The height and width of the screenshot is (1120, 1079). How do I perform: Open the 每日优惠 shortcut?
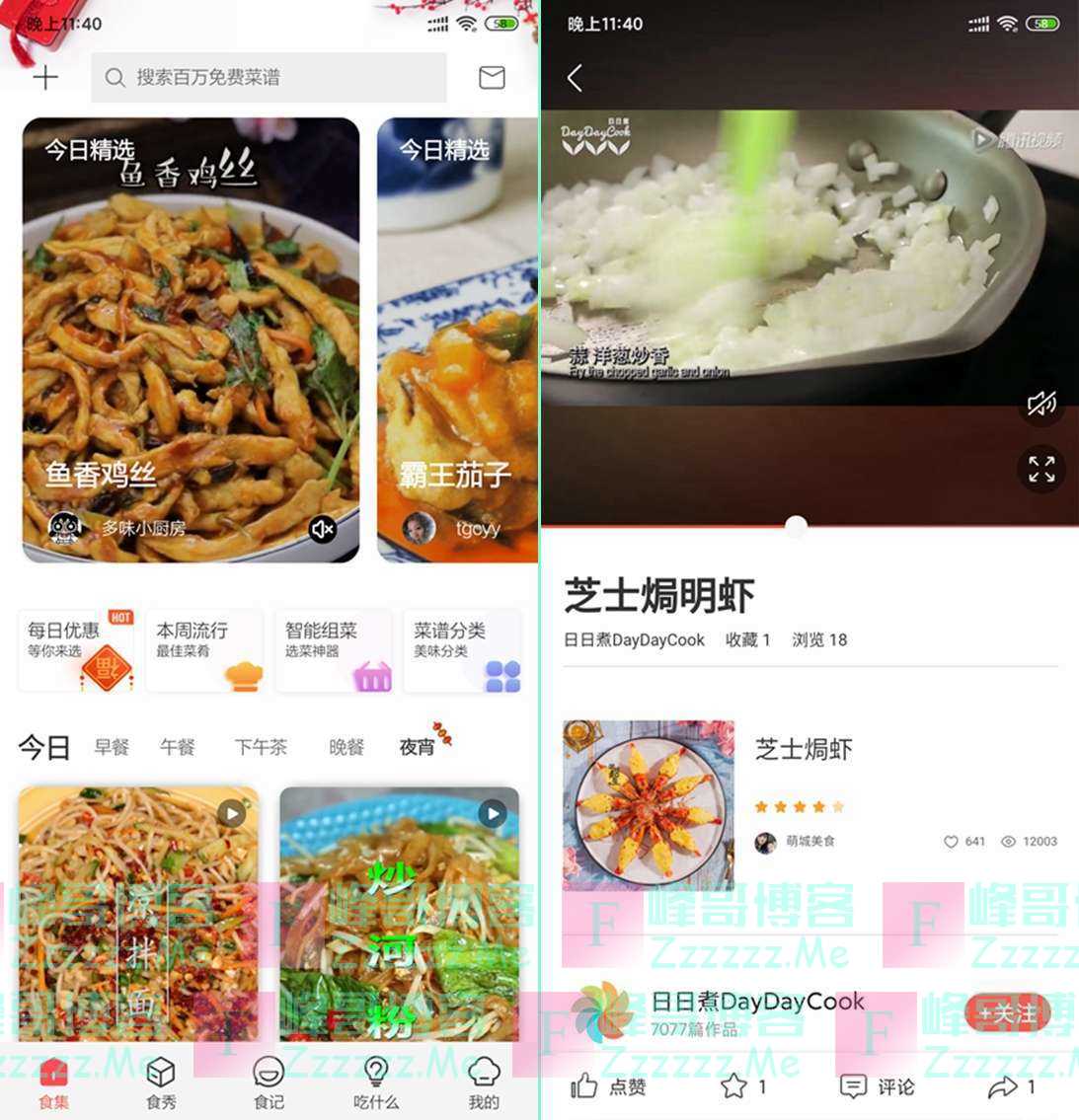coord(75,649)
